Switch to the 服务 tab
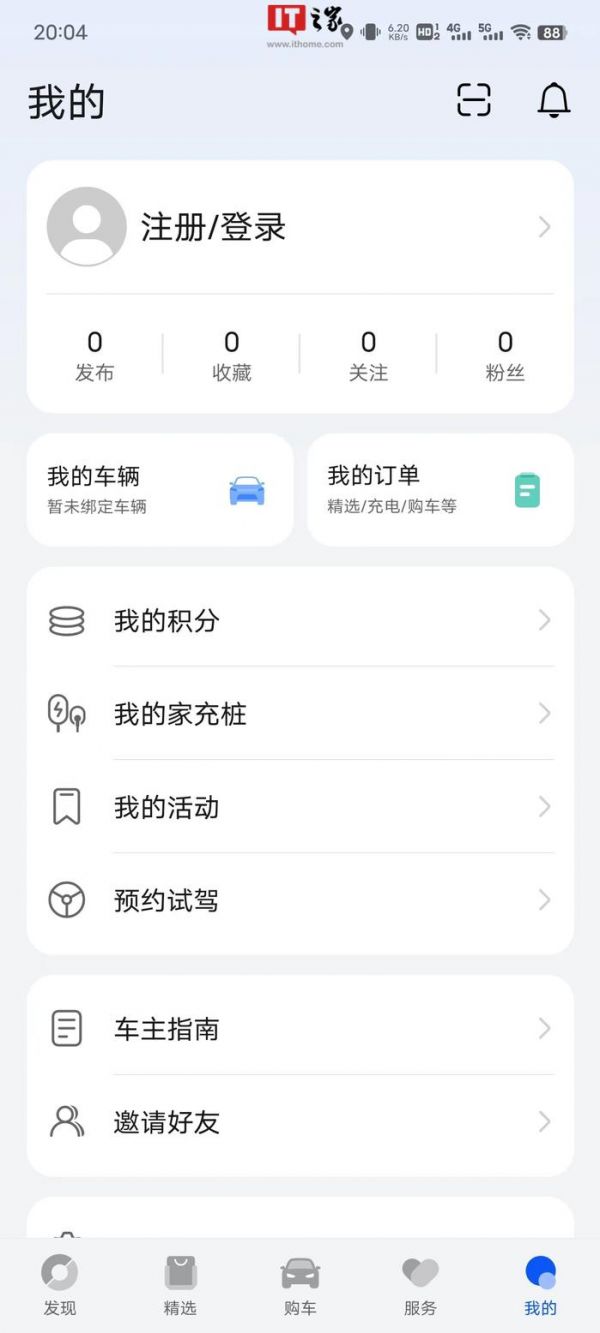This screenshot has width=600, height=1333. coord(420,1286)
